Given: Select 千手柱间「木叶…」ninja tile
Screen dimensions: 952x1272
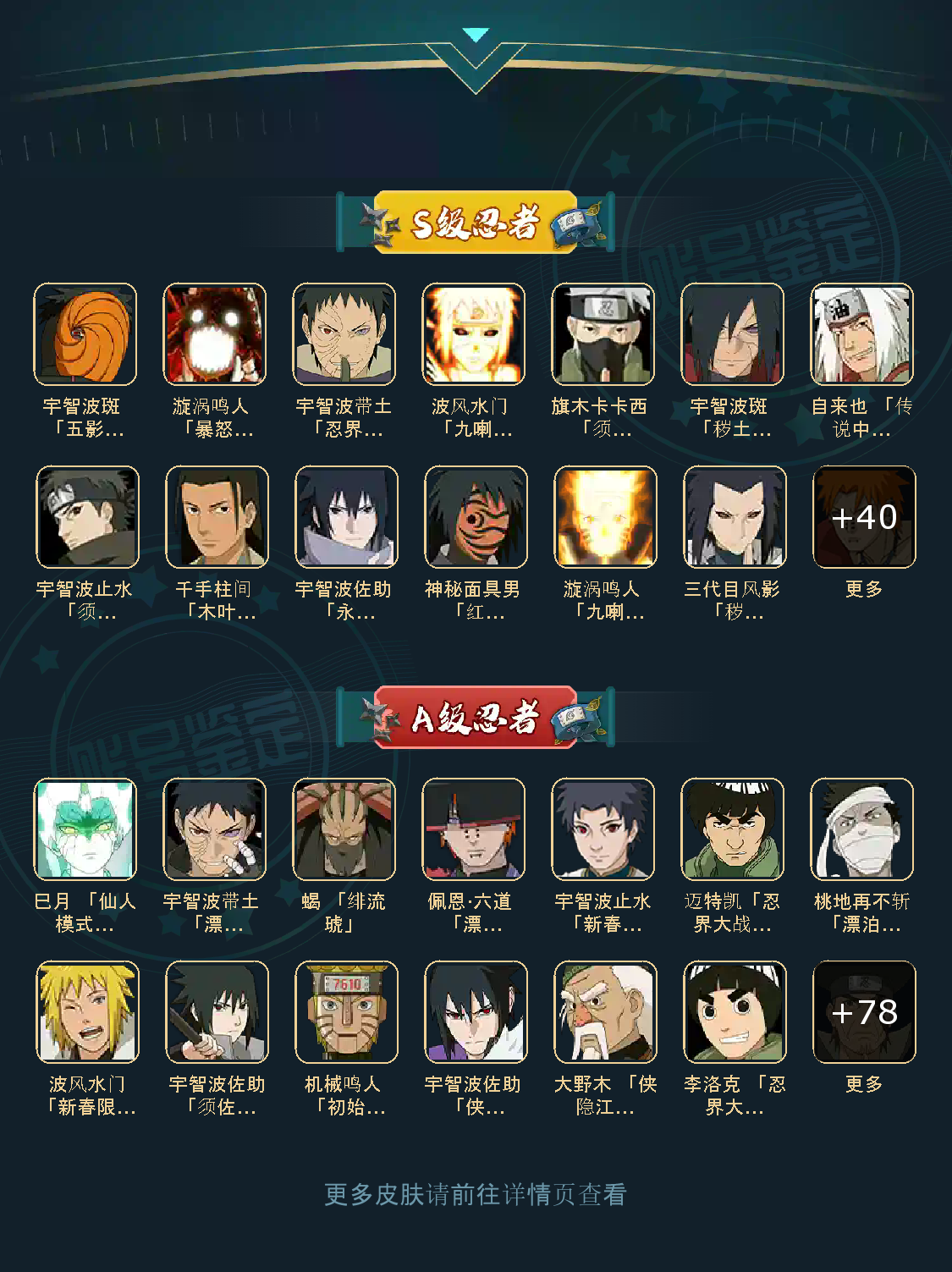Looking at the screenshot, I should tap(217, 517).
